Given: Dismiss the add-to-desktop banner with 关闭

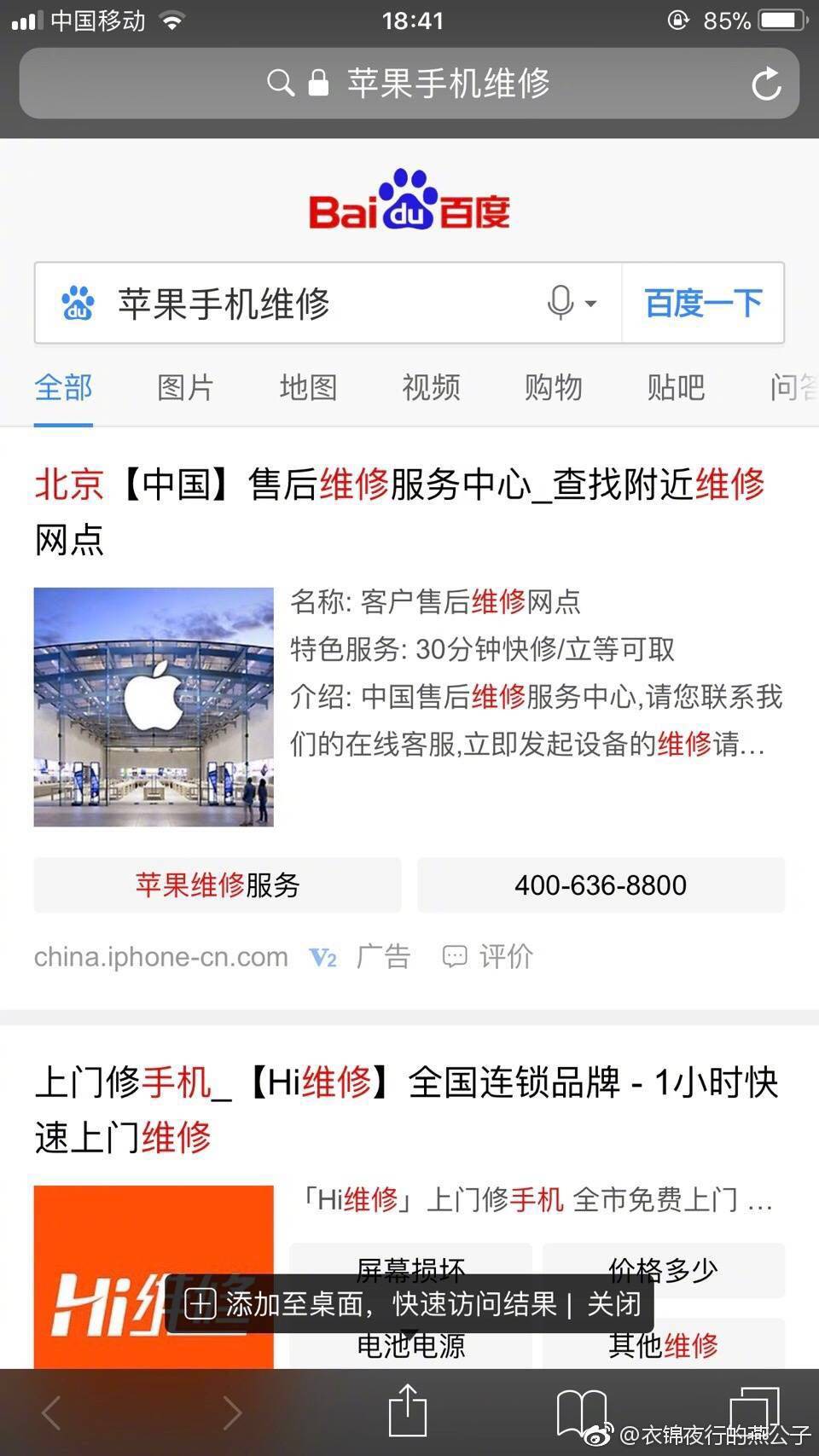Looking at the screenshot, I should click(x=613, y=1303).
